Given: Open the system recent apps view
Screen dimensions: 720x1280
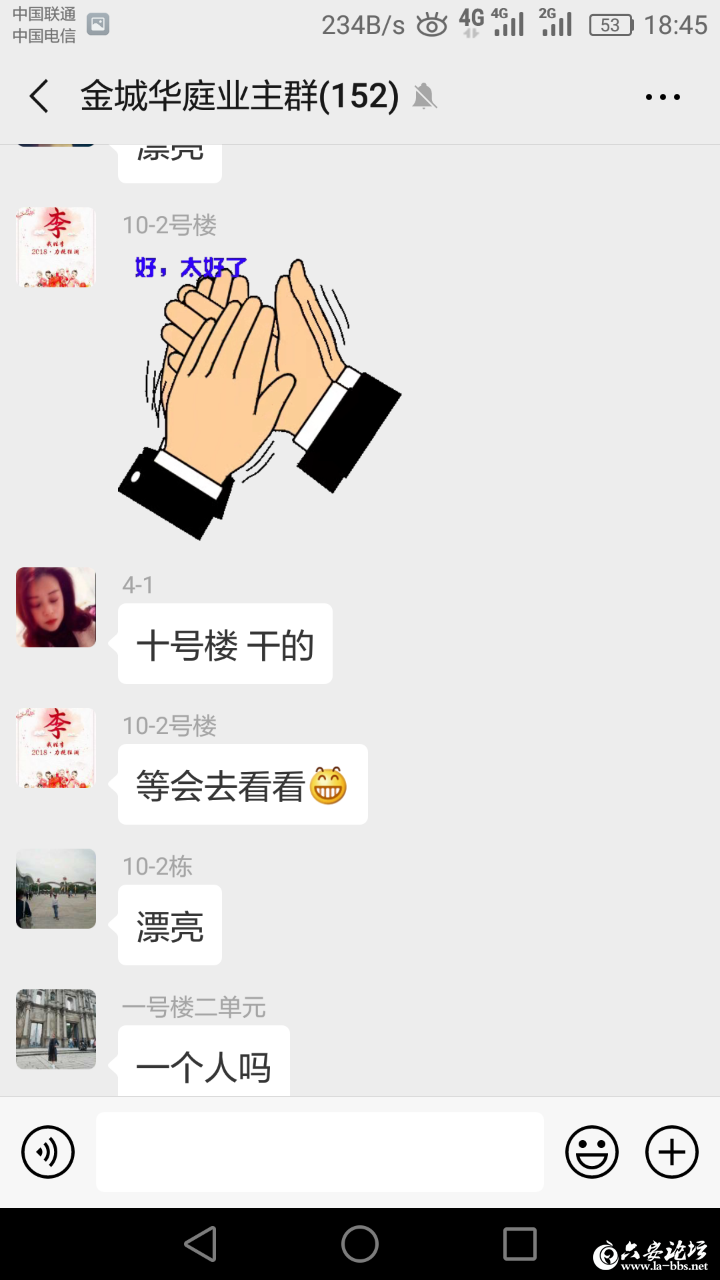Looking at the screenshot, I should [520, 1244].
